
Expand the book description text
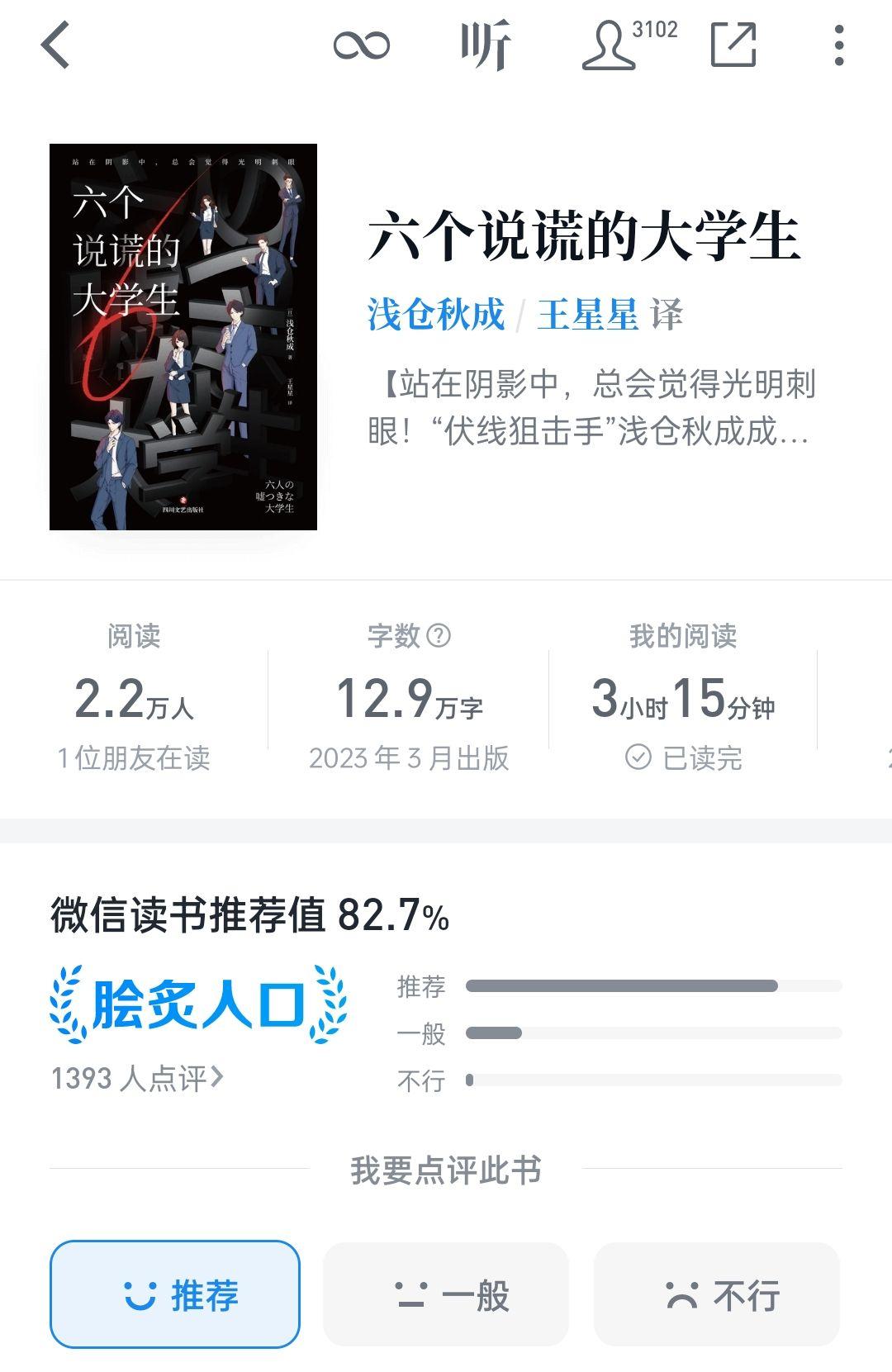click(x=590, y=408)
